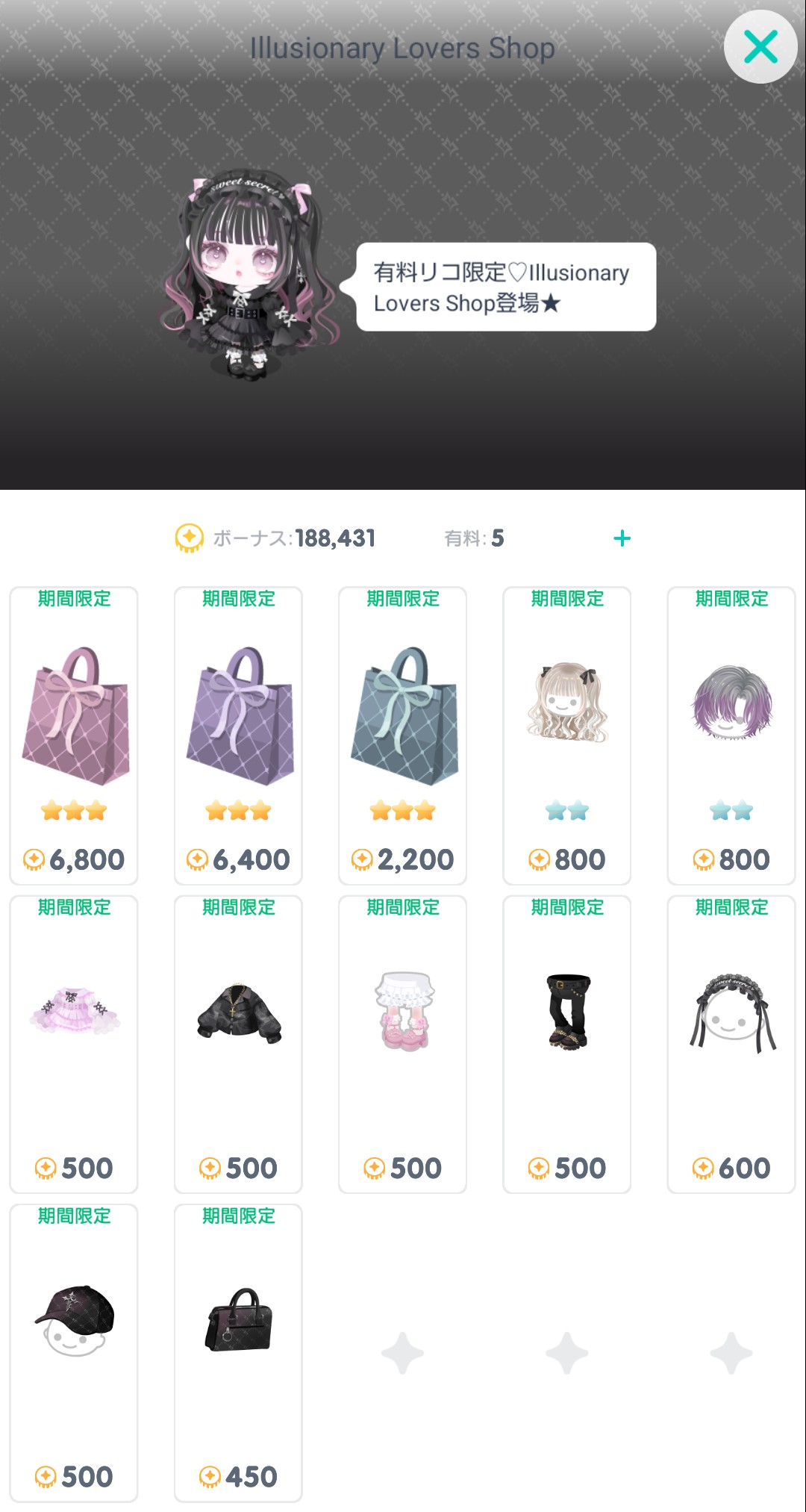Select the purple gift bag for 6,400
The image size is (806, 1512).
(238, 735)
